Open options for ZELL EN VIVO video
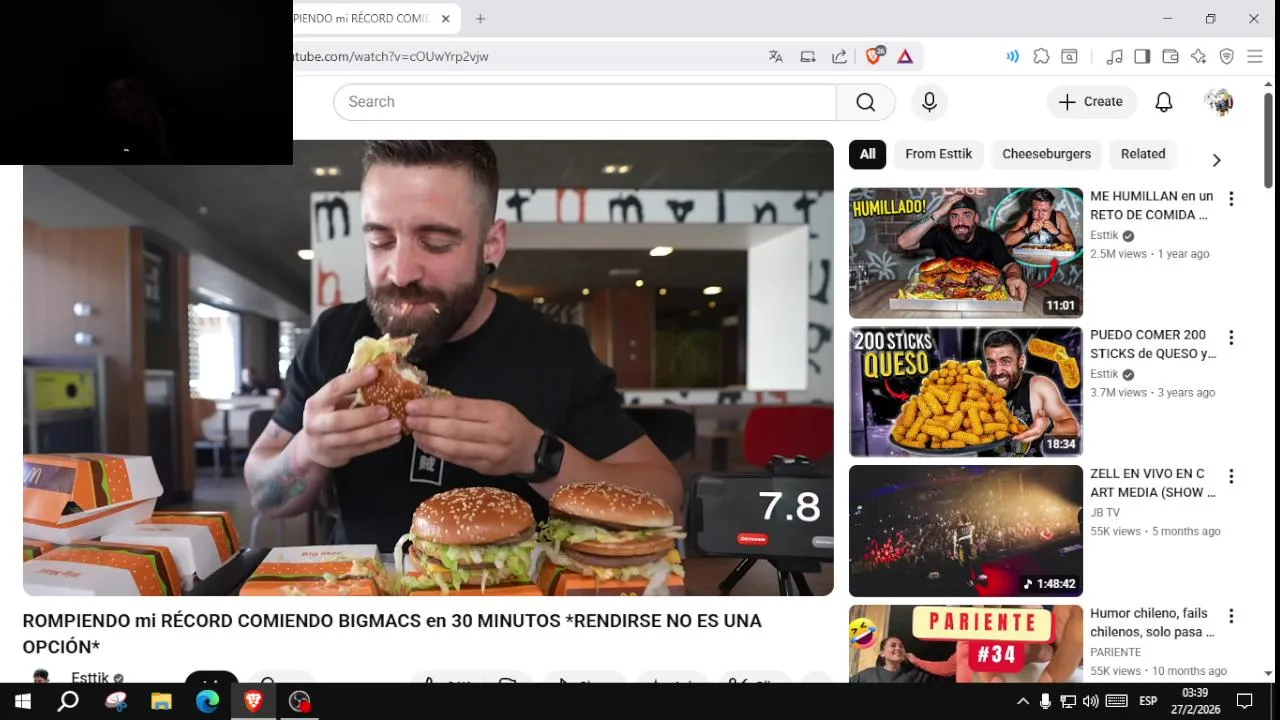This screenshot has width=1280, height=720. click(x=1231, y=477)
